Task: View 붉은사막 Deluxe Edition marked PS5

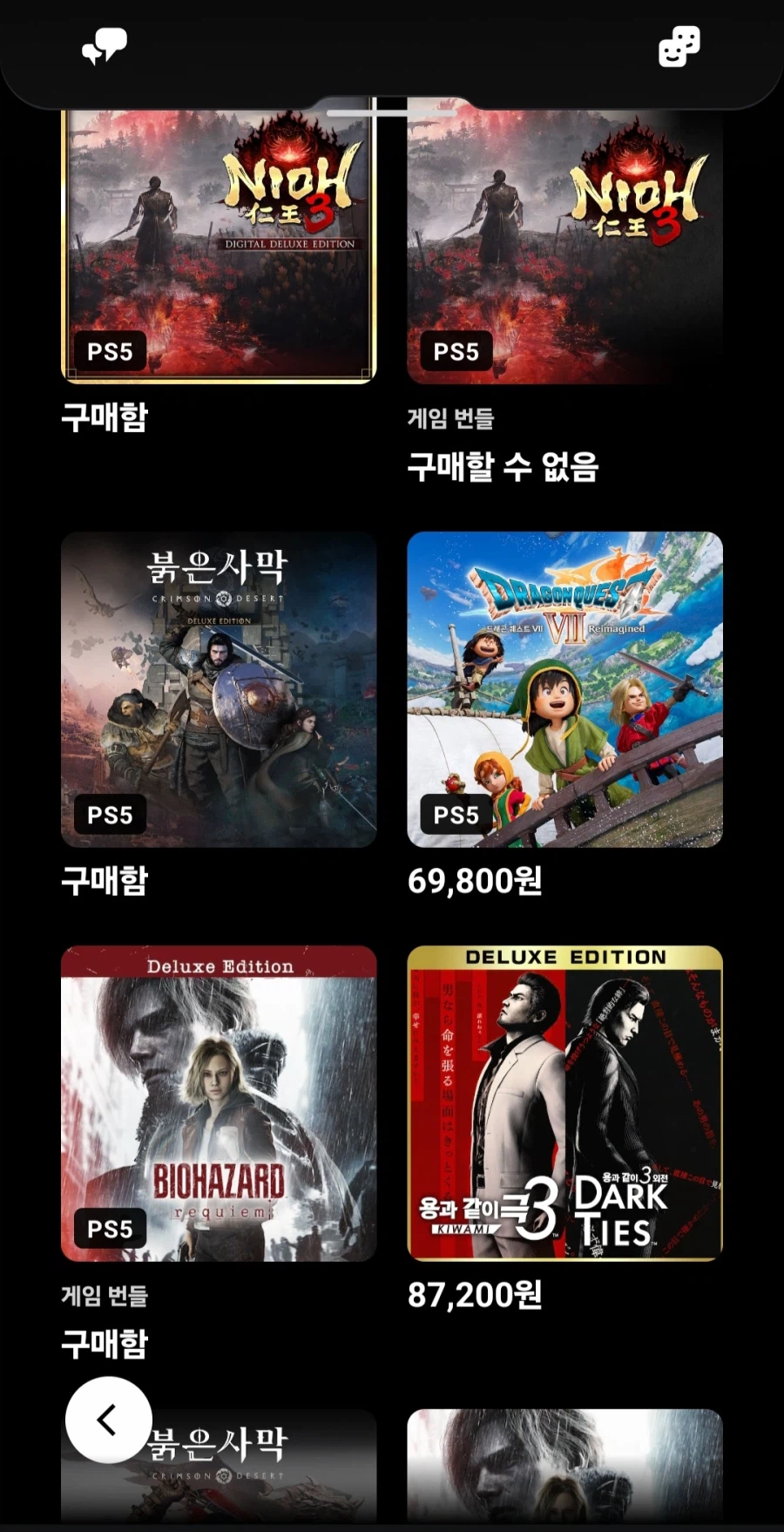Action: pyautogui.click(x=218, y=689)
